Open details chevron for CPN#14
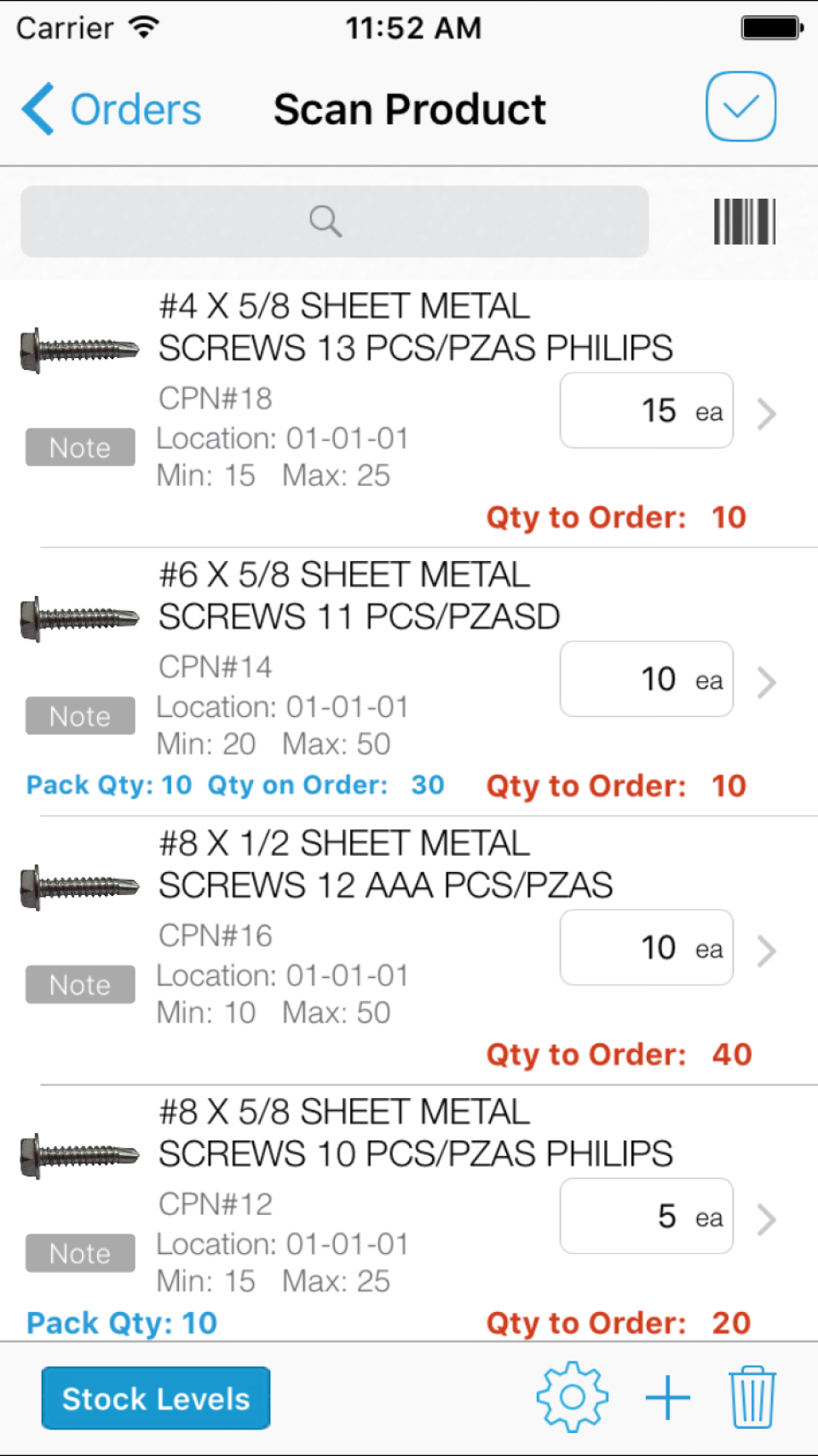Image resolution: width=818 pixels, height=1456 pixels. point(767,683)
